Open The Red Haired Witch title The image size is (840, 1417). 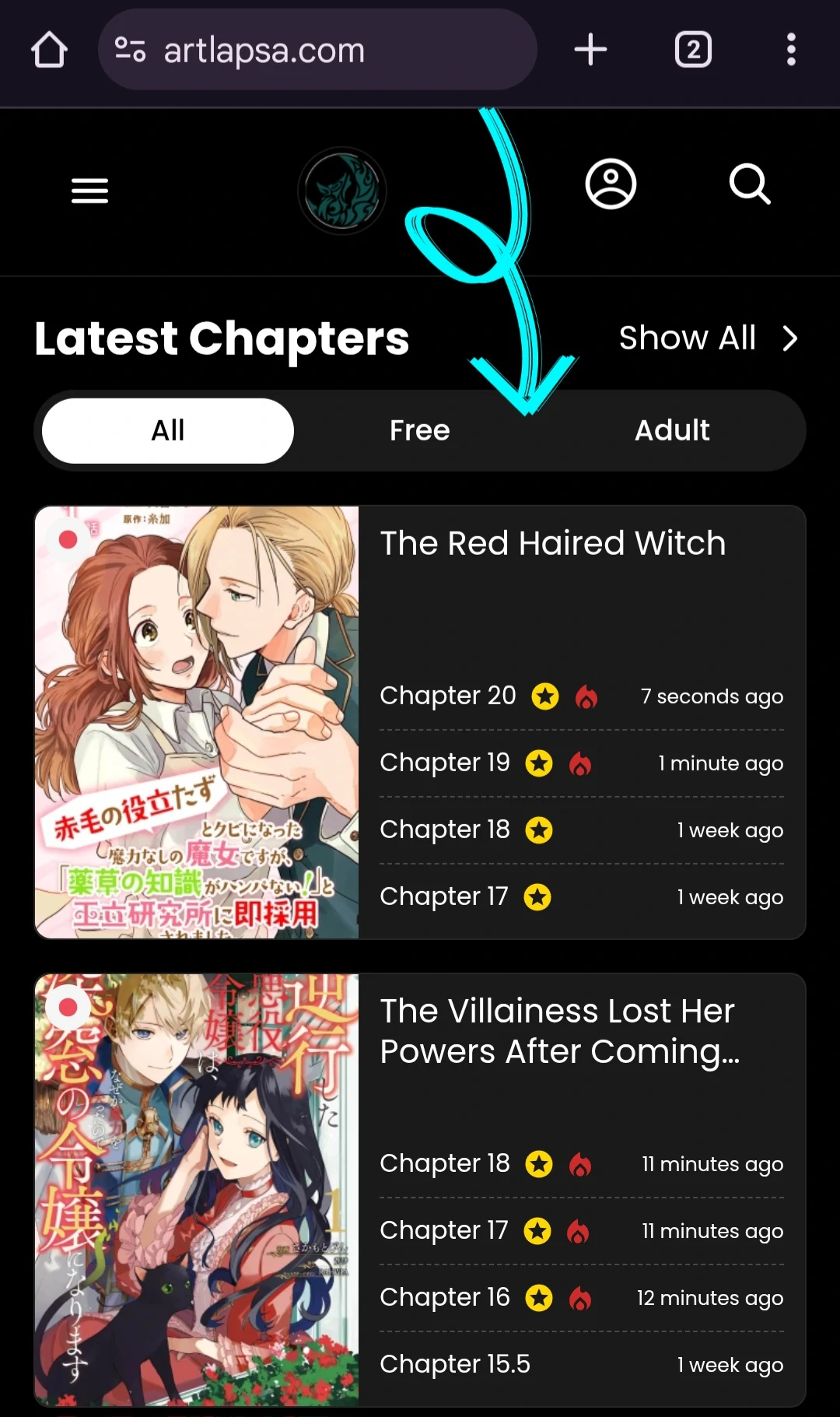552,543
